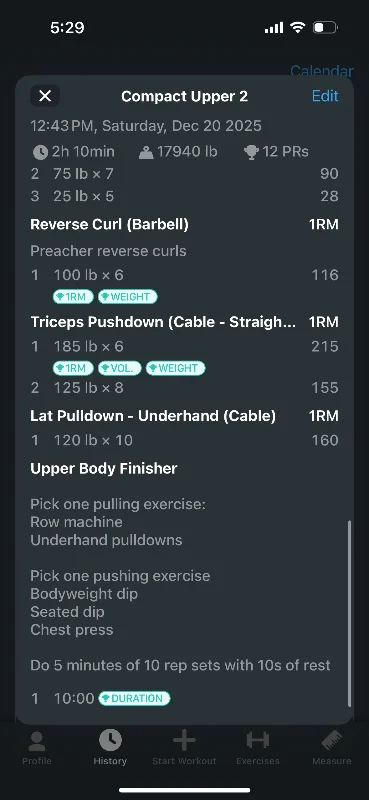This screenshot has height=800, width=369.
Task: Edit this workout
Action: pos(325,96)
